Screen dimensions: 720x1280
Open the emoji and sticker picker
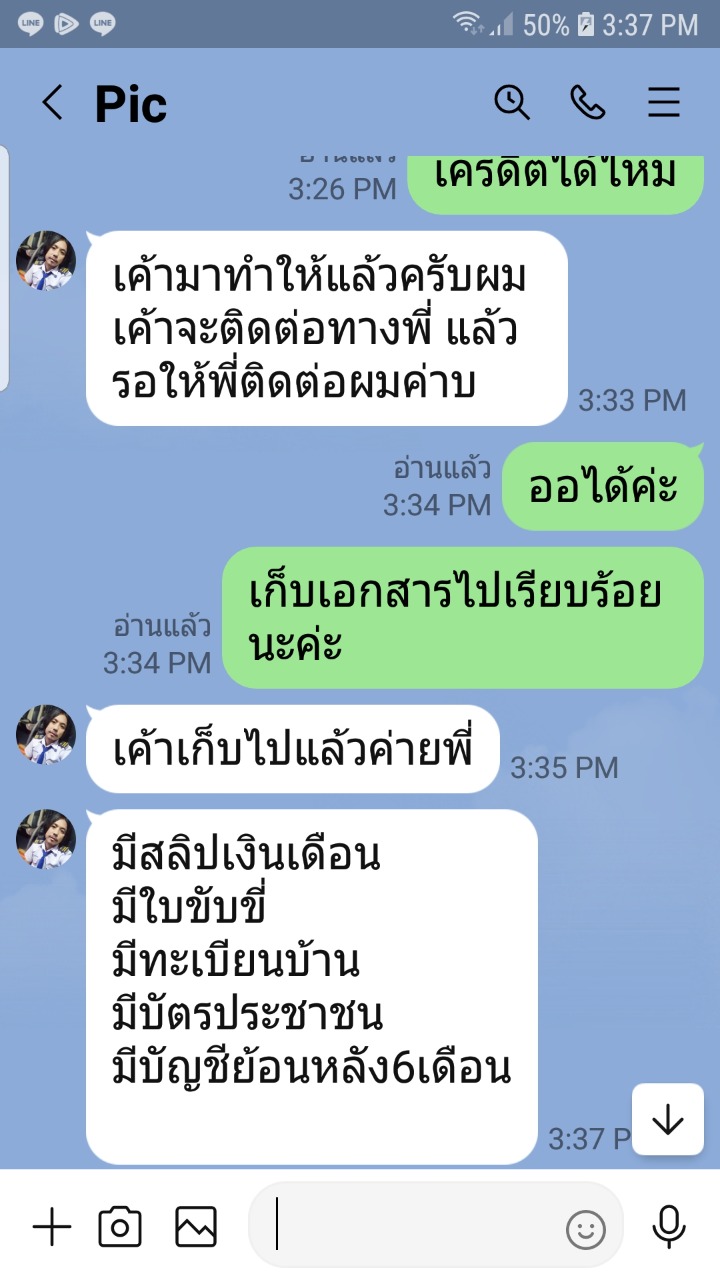click(x=586, y=1229)
